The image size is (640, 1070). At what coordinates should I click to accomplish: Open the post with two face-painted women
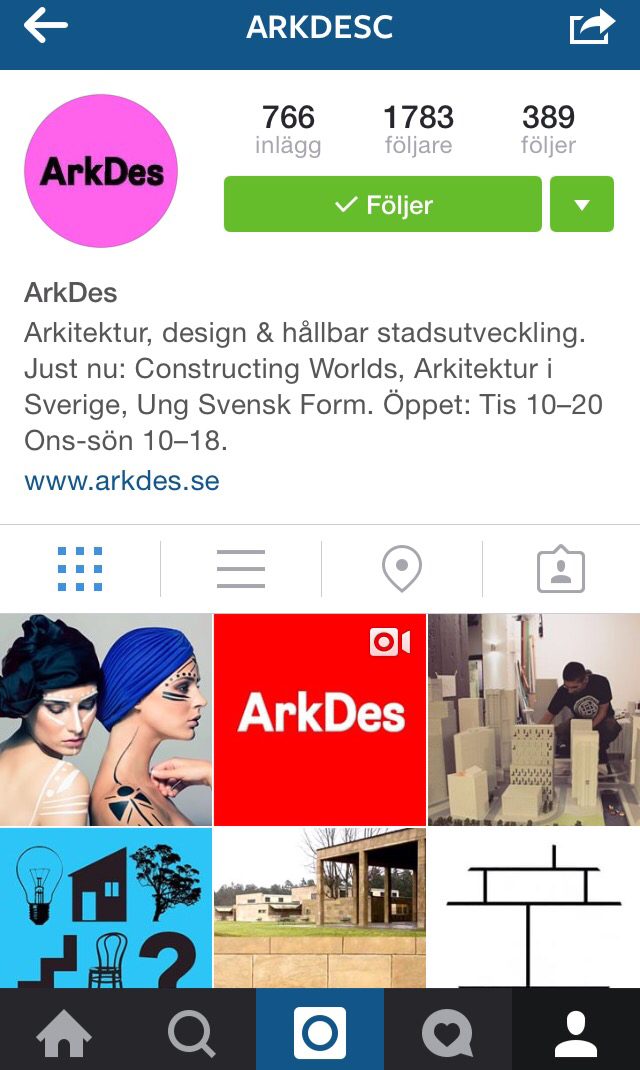(106, 720)
